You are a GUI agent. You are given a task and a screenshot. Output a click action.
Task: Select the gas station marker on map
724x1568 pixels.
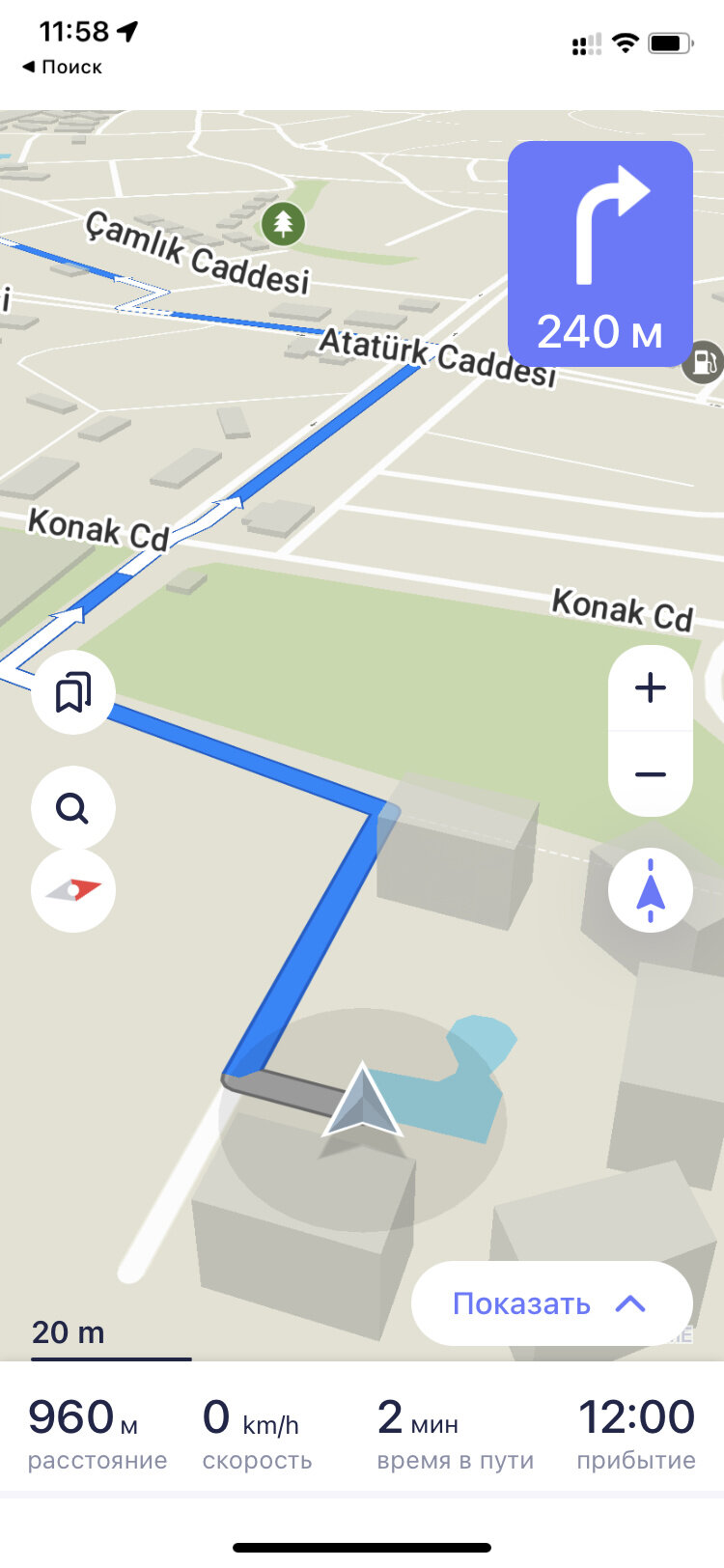coord(704,362)
